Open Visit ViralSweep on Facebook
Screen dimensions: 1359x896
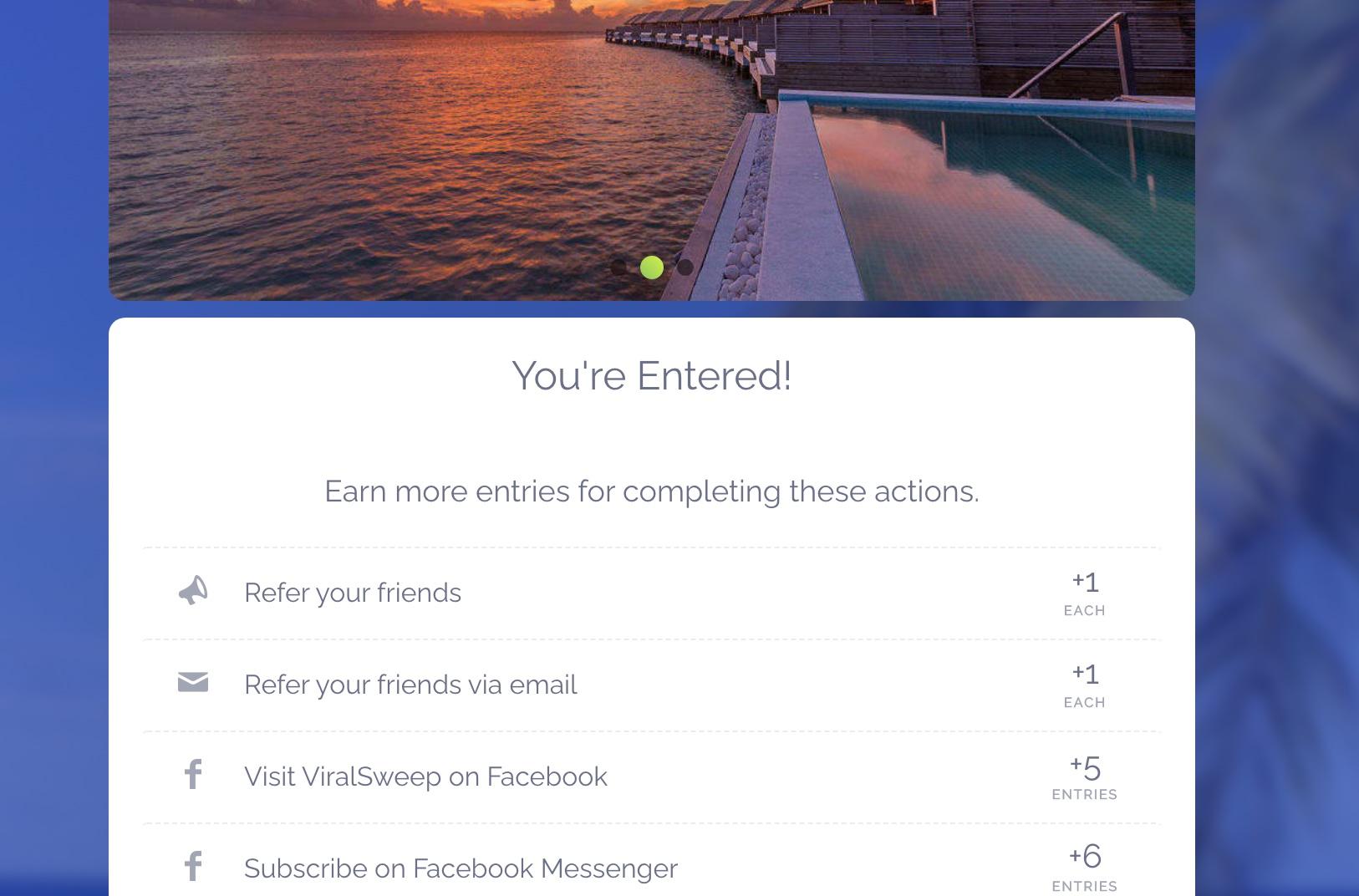click(x=425, y=777)
